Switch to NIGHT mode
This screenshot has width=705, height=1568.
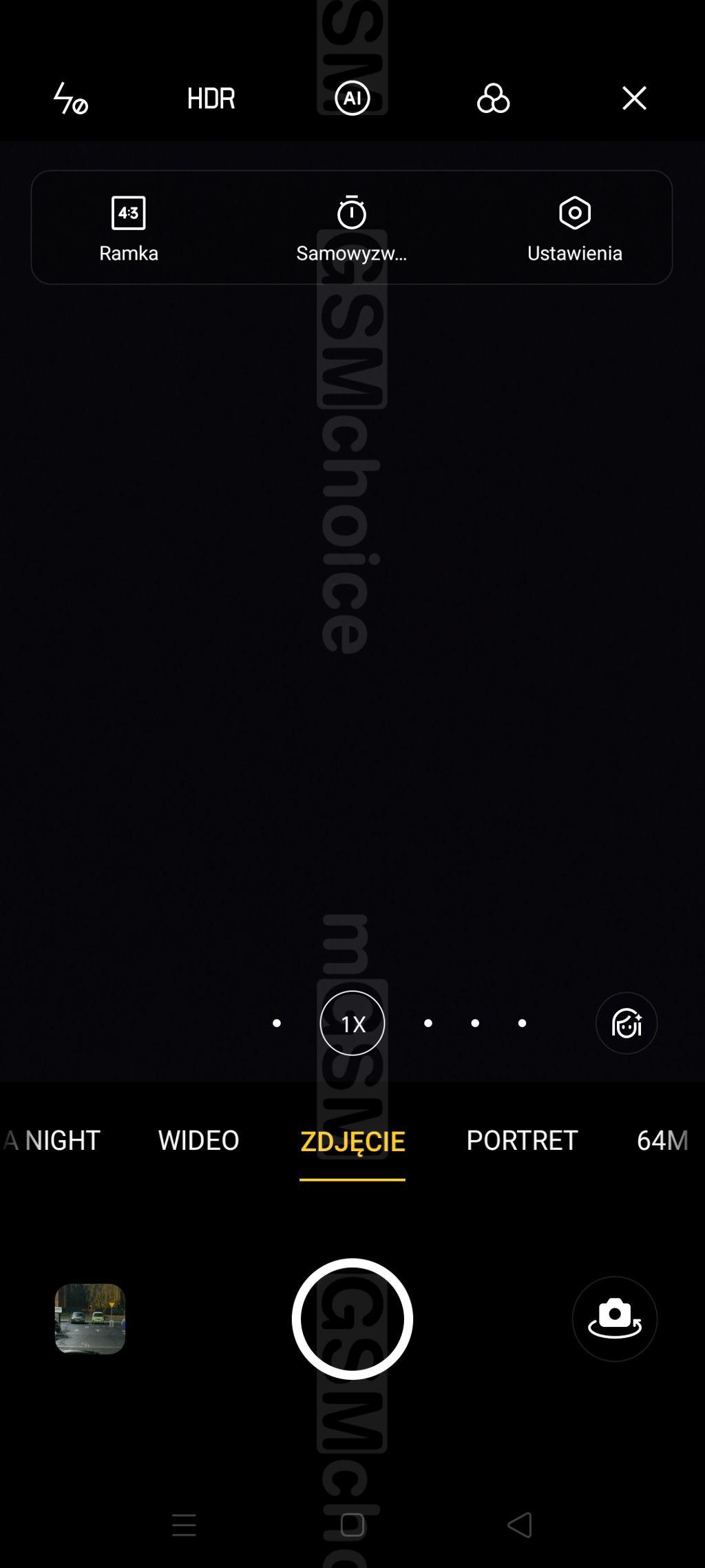(x=63, y=1141)
